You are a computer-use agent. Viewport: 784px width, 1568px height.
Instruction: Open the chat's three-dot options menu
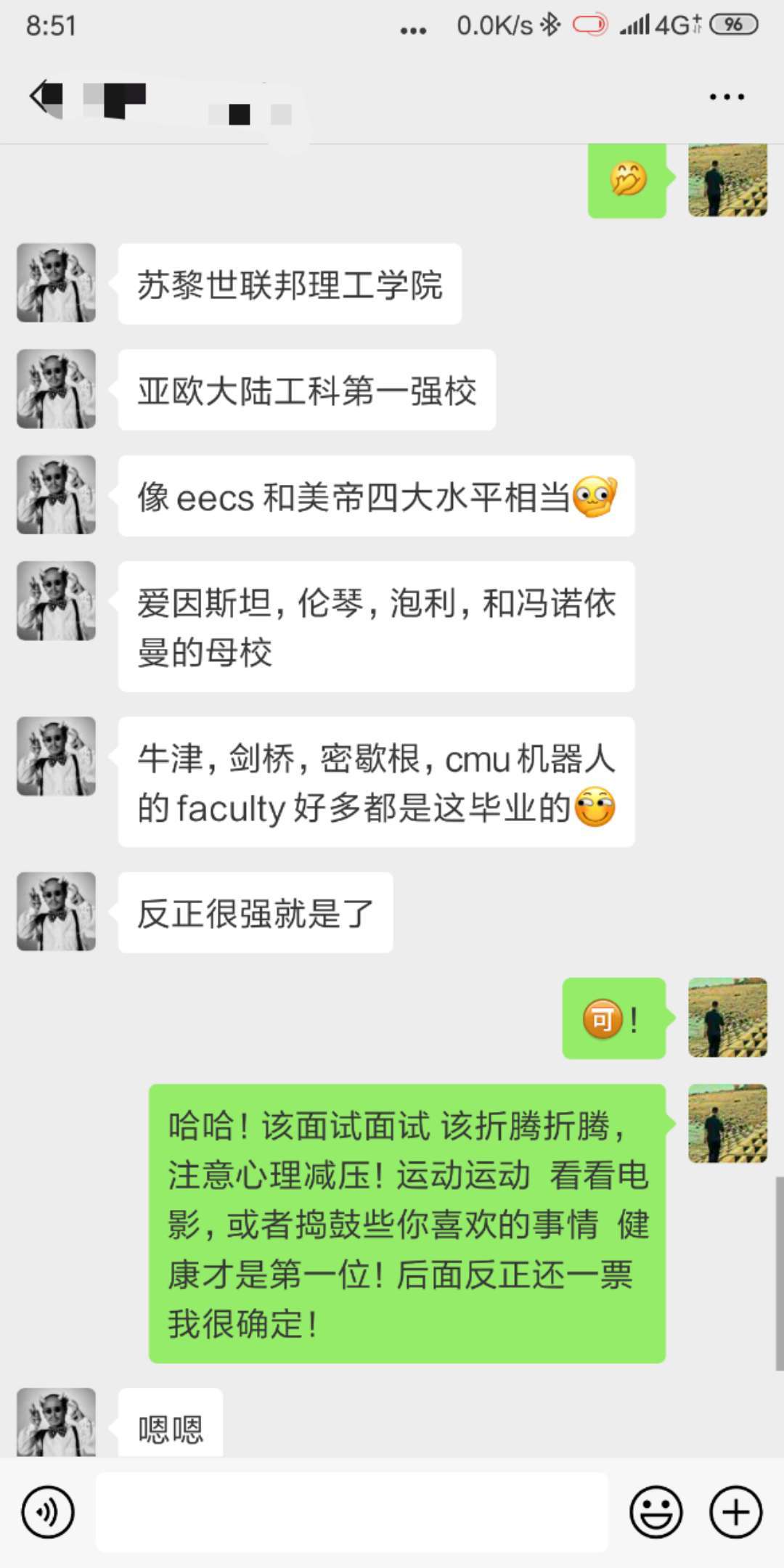pos(727,97)
